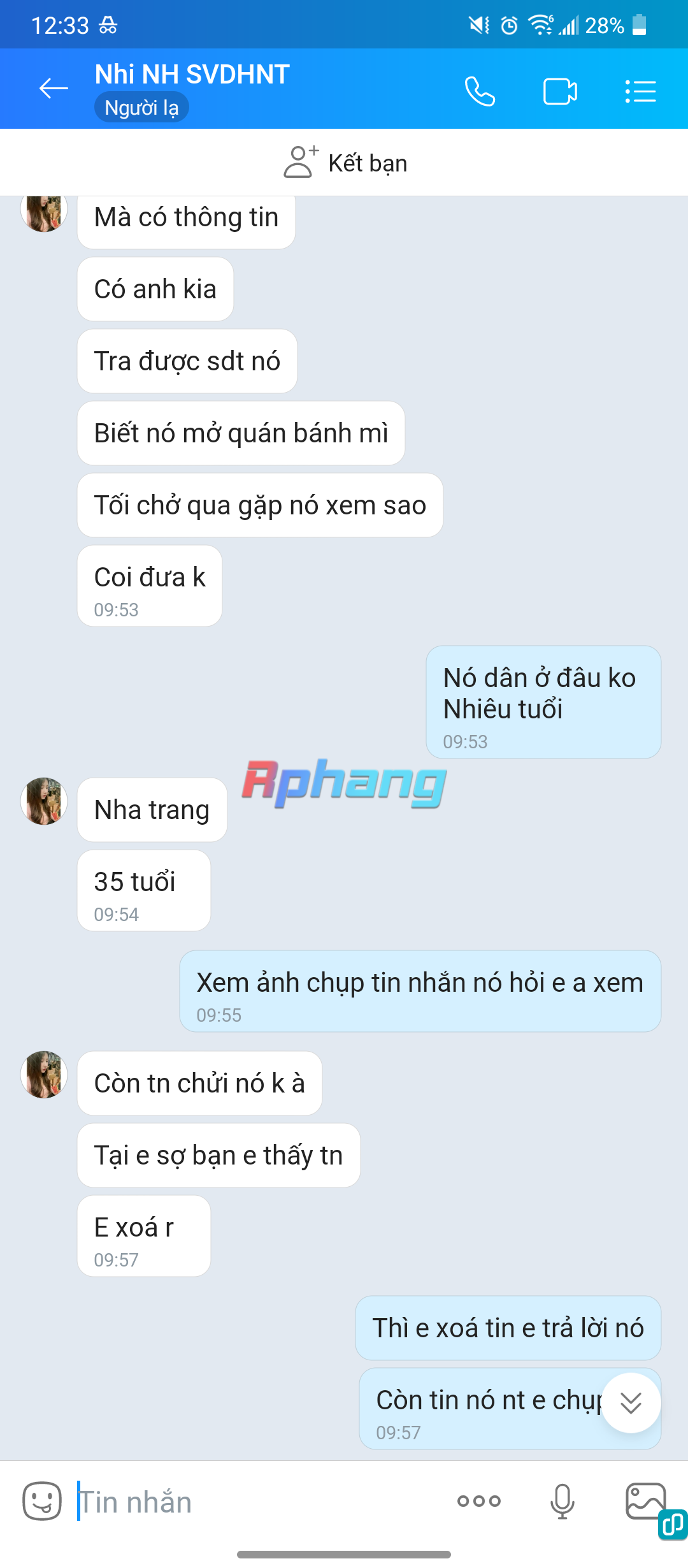Open the image gallery picker
Screen dimensions: 688x1568
coord(645,1501)
